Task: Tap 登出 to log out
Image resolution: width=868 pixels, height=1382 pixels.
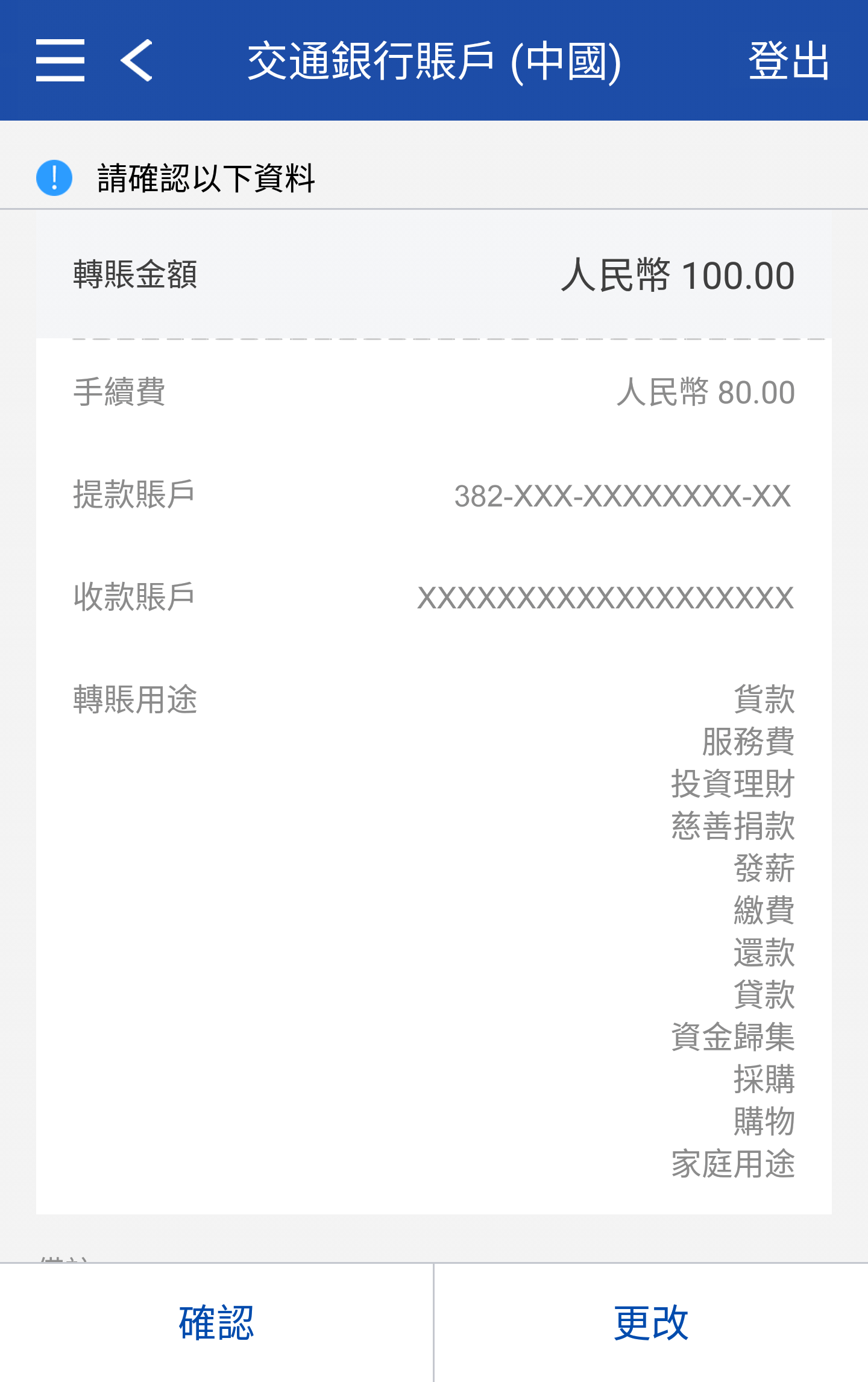Action: [x=788, y=60]
